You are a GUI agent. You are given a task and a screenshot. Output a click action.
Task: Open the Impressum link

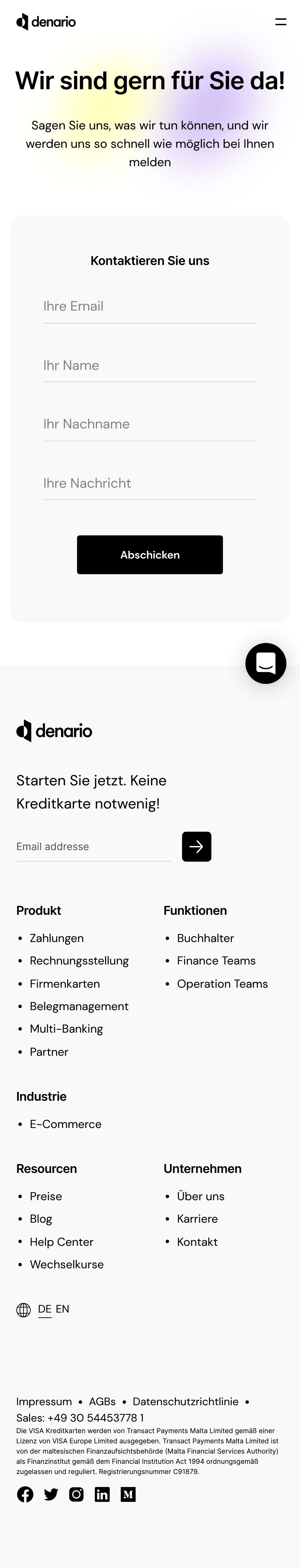click(44, 1401)
